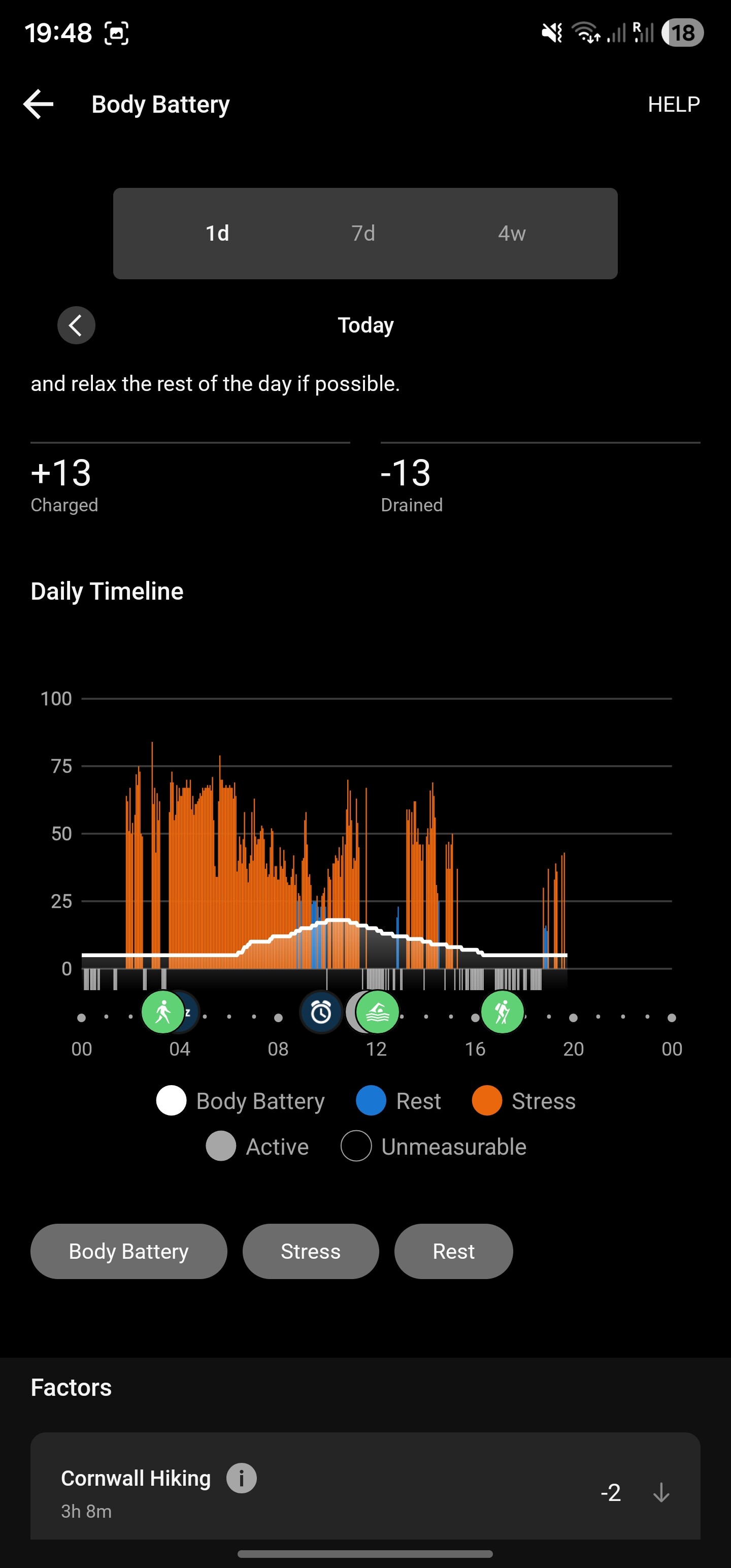Tap the Rest filter chip
This screenshot has width=731, height=1568.
(453, 1252)
